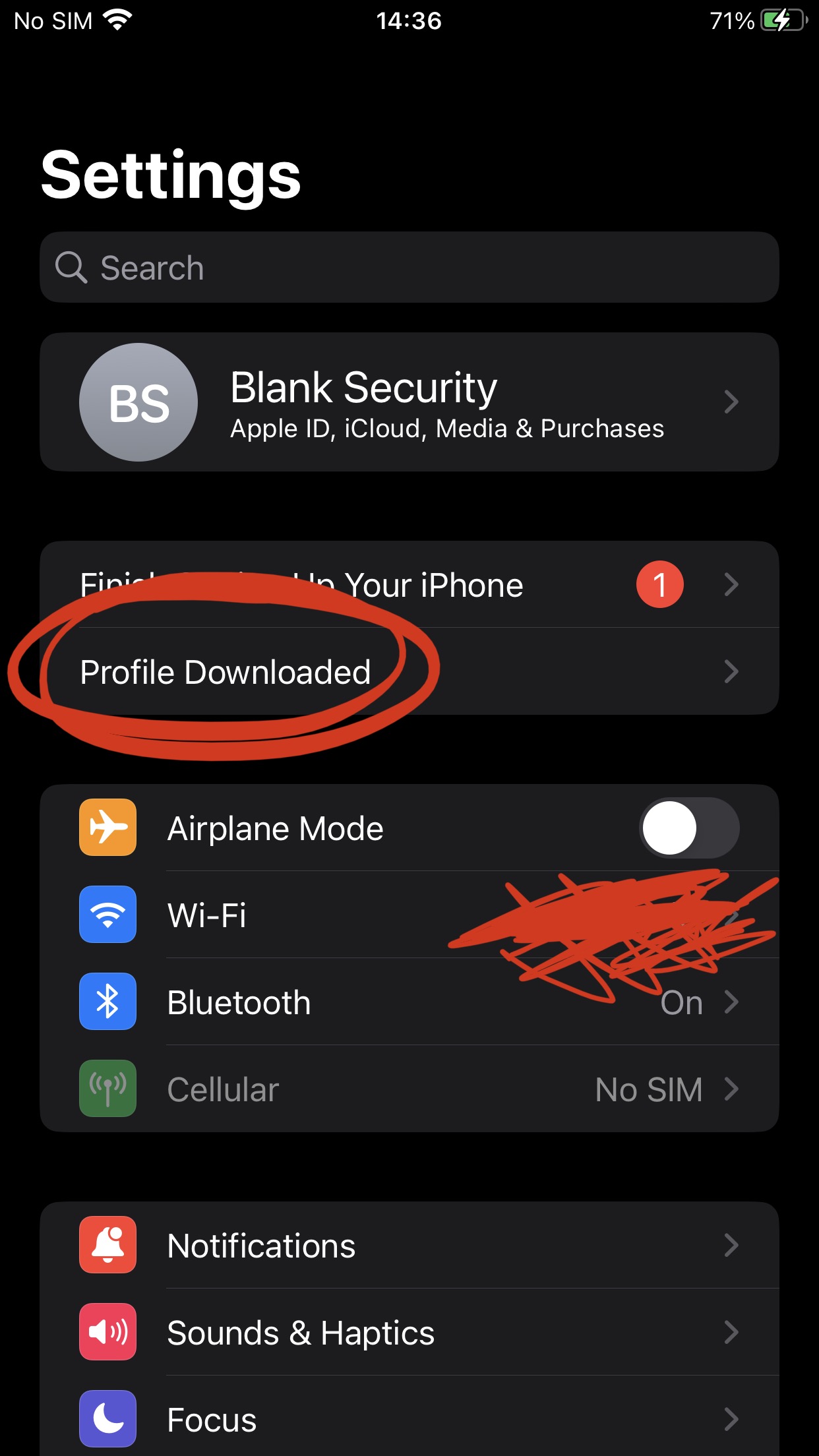Click the BS avatar circle
Viewport: 819px width, 1456px height.
138,402
